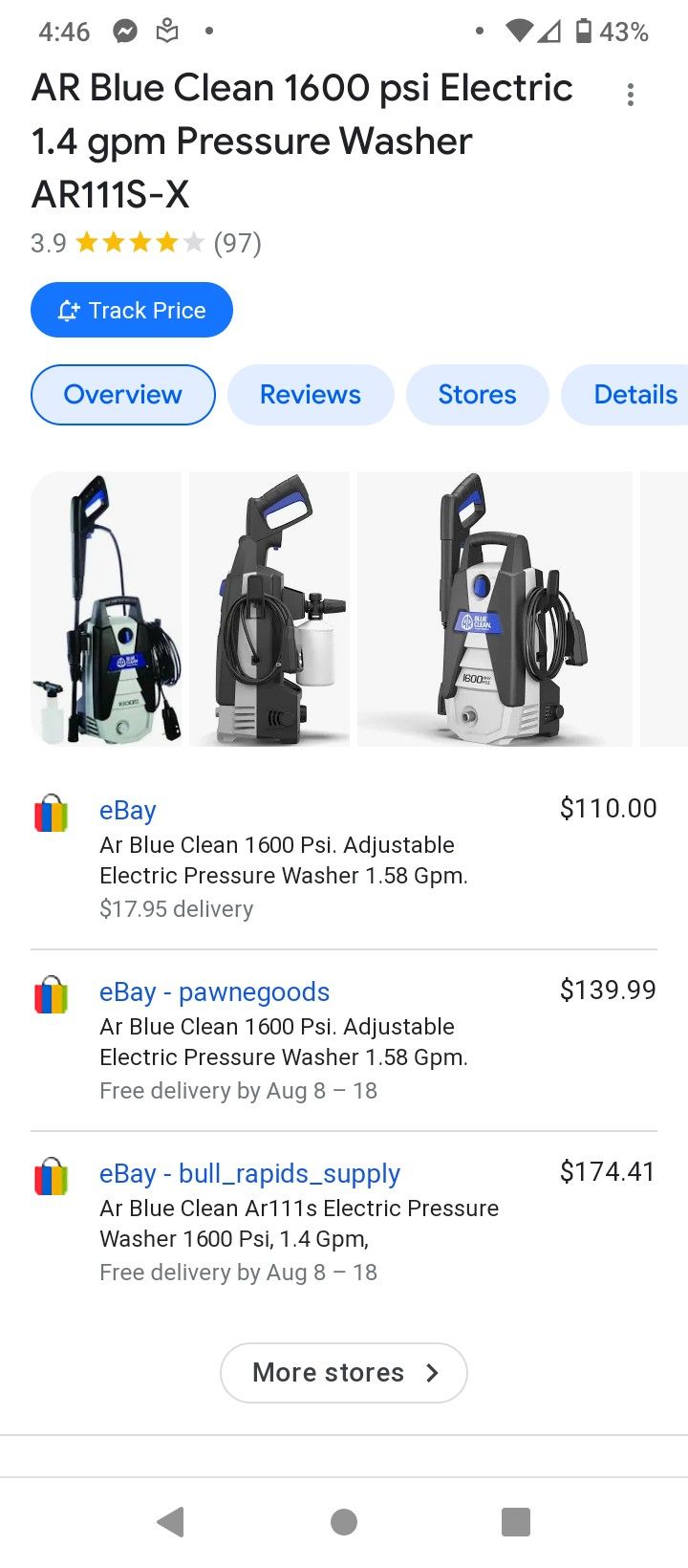Tap the Track Price button
The width and height of the screenshot is (688, 1568).
point(132,310)
